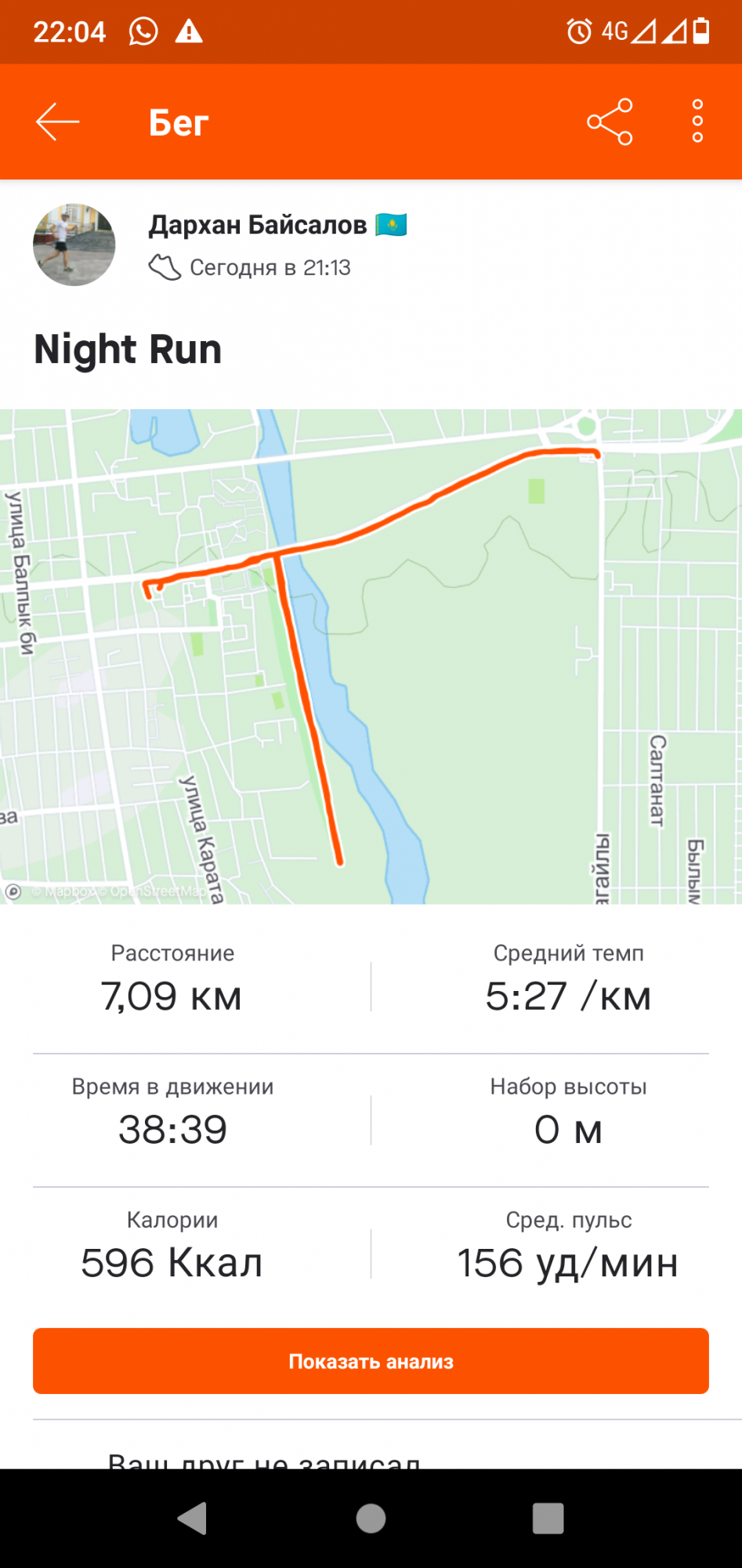This screenshot has width=742, height=1568.
Task: Open the three-dot overflow menu
Action: pyautogui.click(x=697, y=122)
